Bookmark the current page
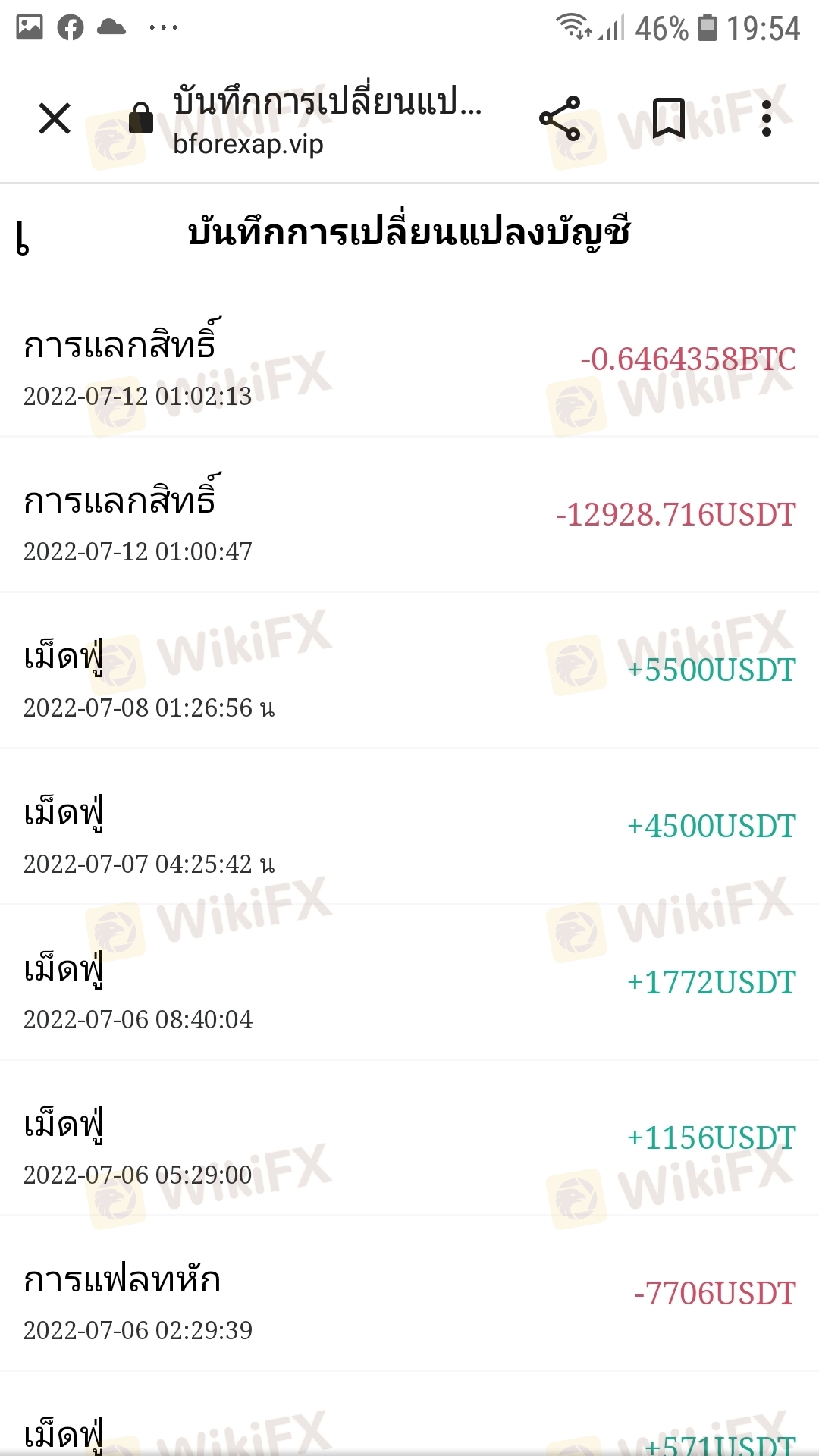The height and width of the screenshot is (1456, 819). tap(669, 118)
